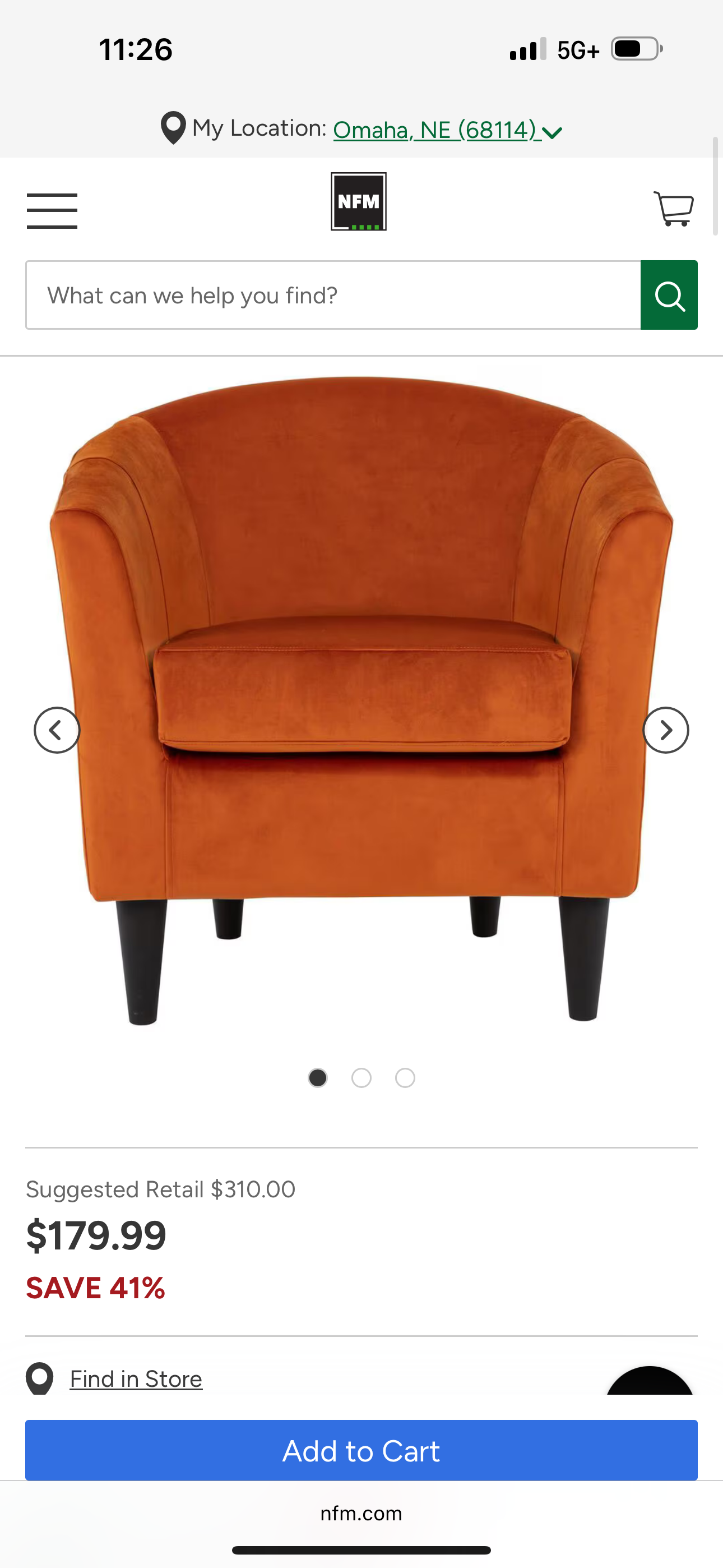
Task: Tap the NFM logo to go home
Action: [359, 201]
